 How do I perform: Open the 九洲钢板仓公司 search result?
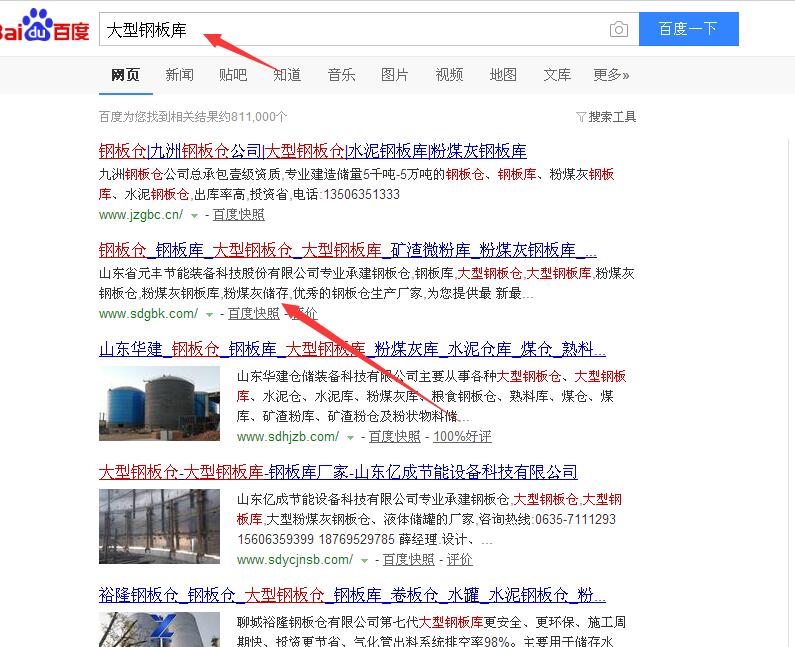pyautogui.click(x=312, y=151)
